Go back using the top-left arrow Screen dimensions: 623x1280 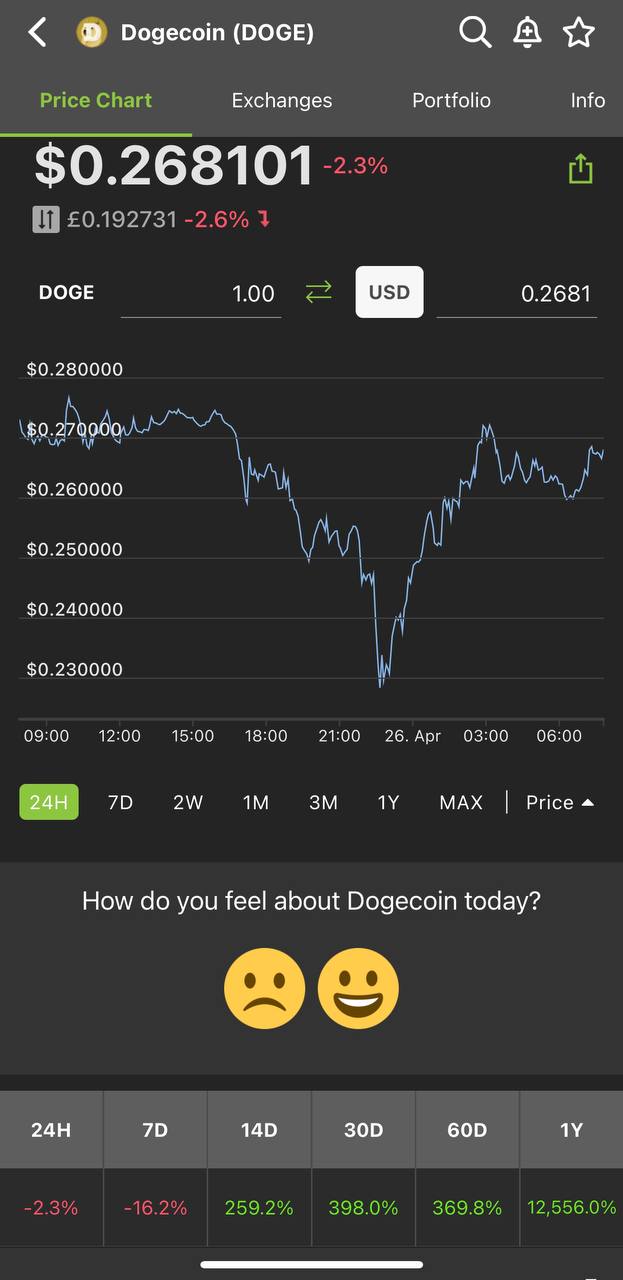(37, 33)
